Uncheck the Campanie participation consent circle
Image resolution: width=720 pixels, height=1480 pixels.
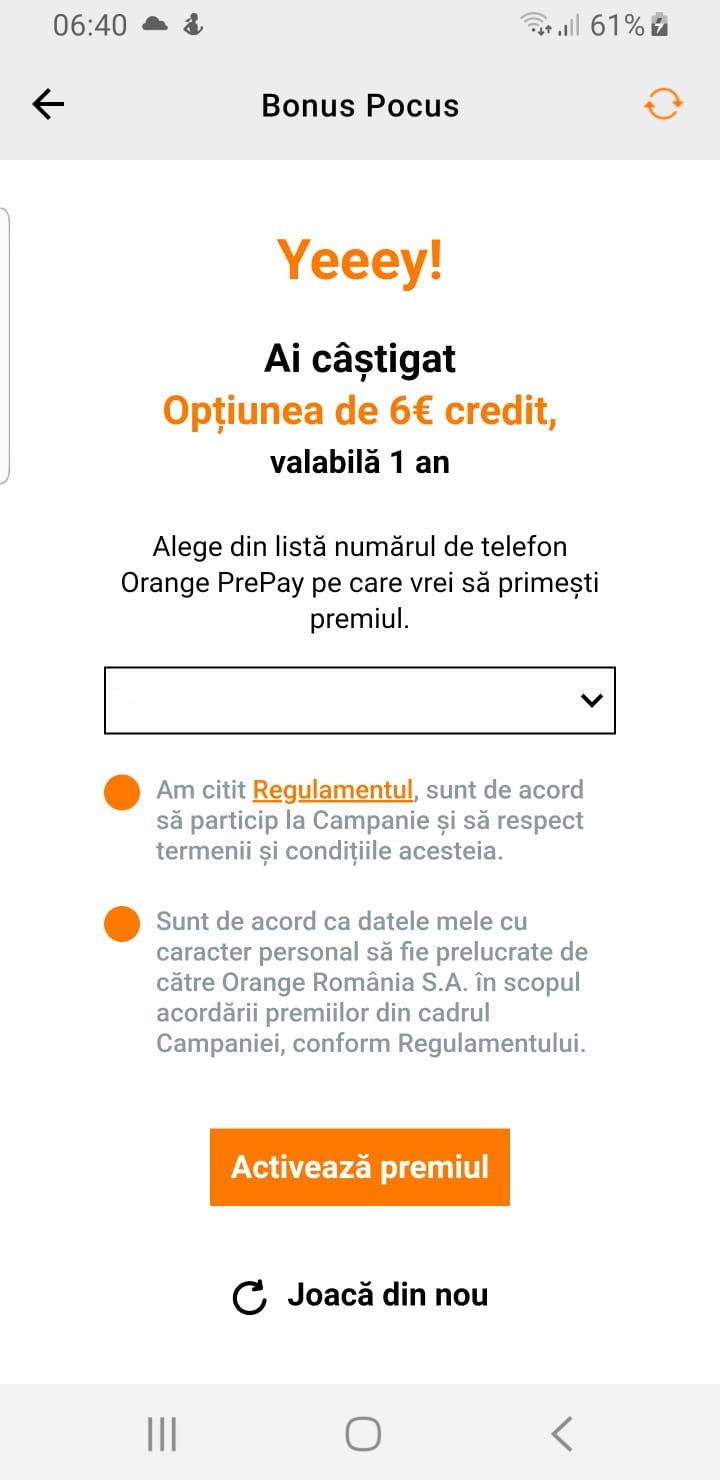(x=121, y=792)
